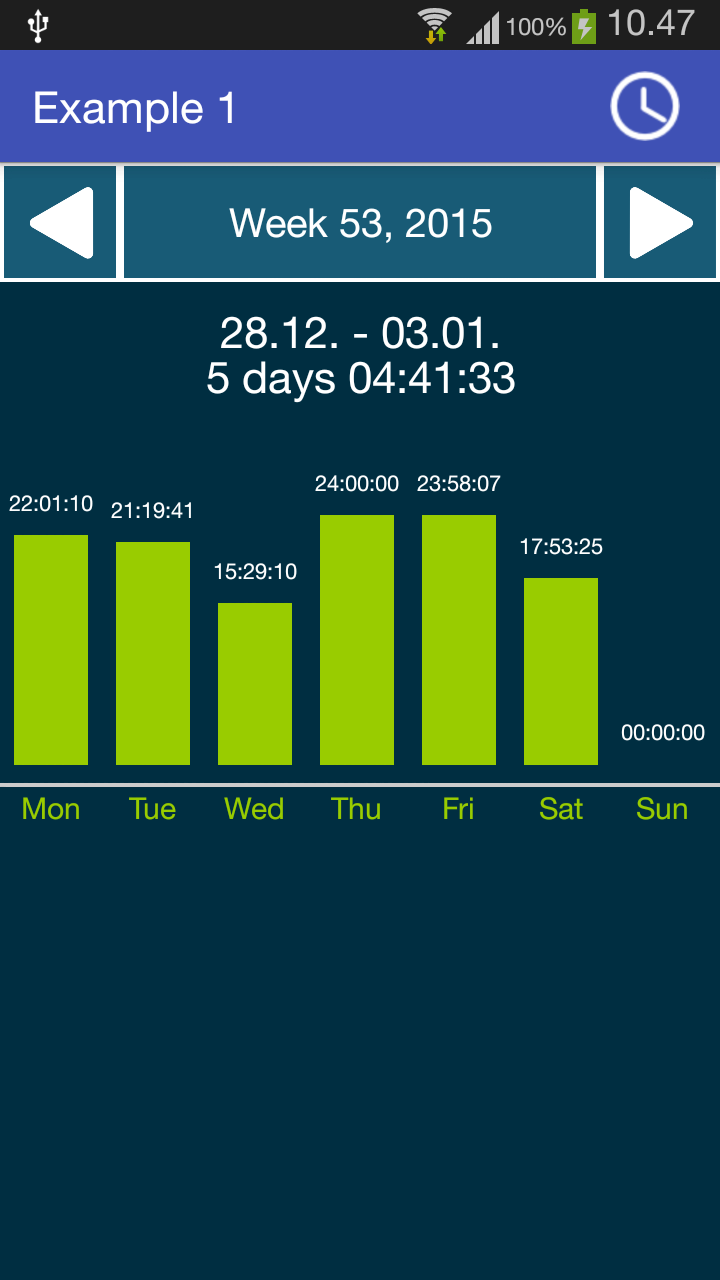Select the Wednesday bar
This screenshot has height=1280, width=720.
pos(255,684)
